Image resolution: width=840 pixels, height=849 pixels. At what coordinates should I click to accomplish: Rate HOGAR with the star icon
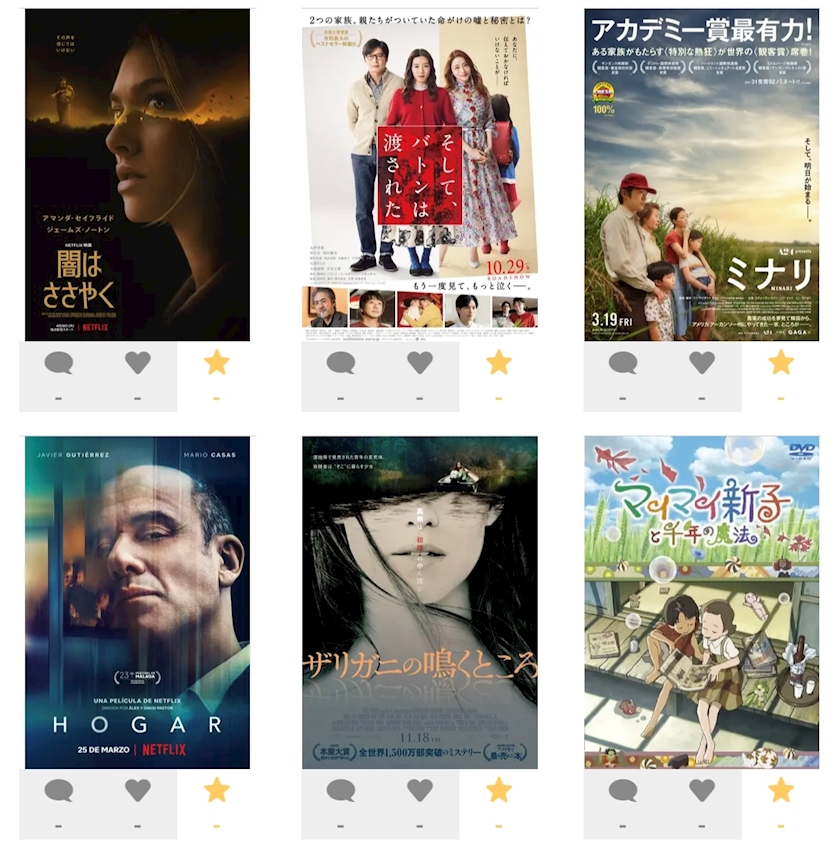point(217,791)
